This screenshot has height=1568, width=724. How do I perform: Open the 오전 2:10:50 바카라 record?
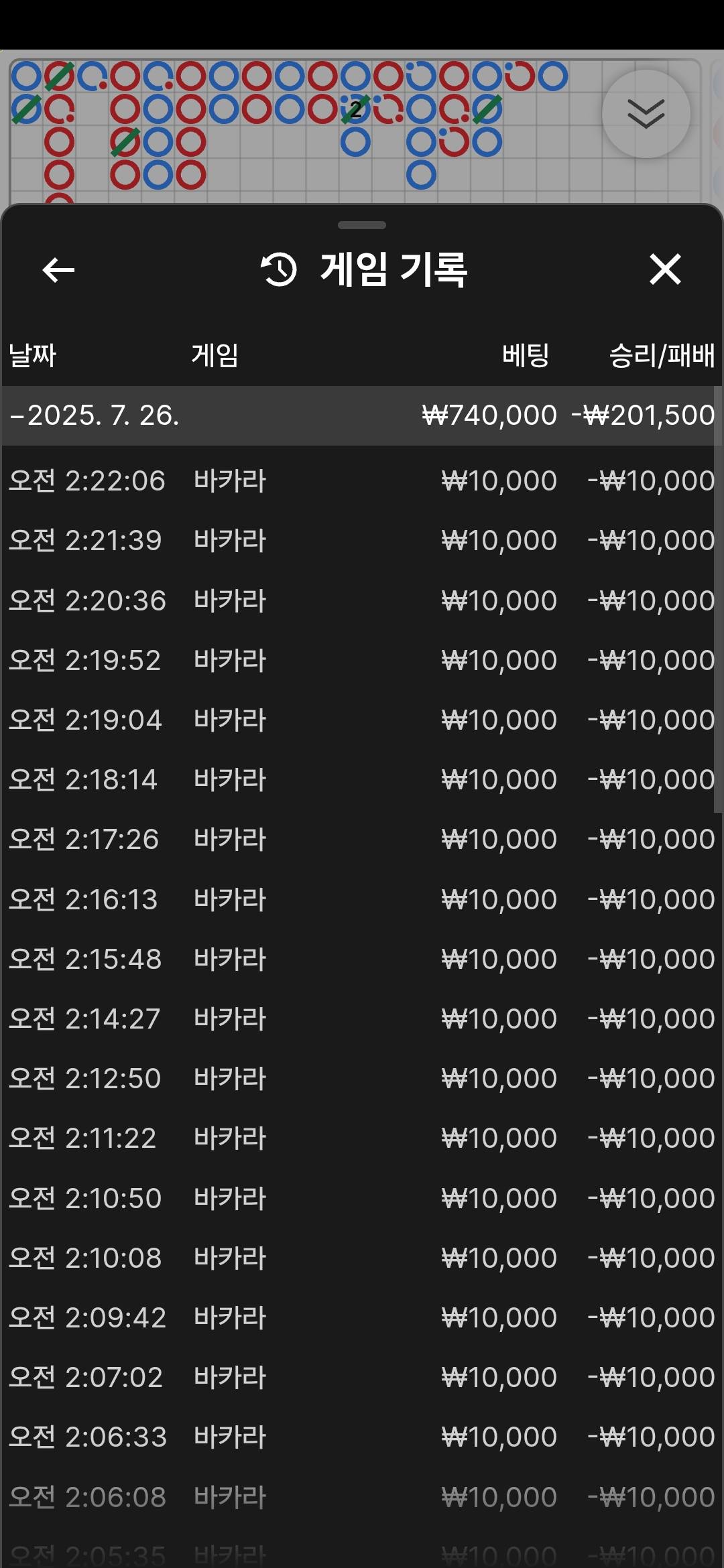tap(362, 1198)
